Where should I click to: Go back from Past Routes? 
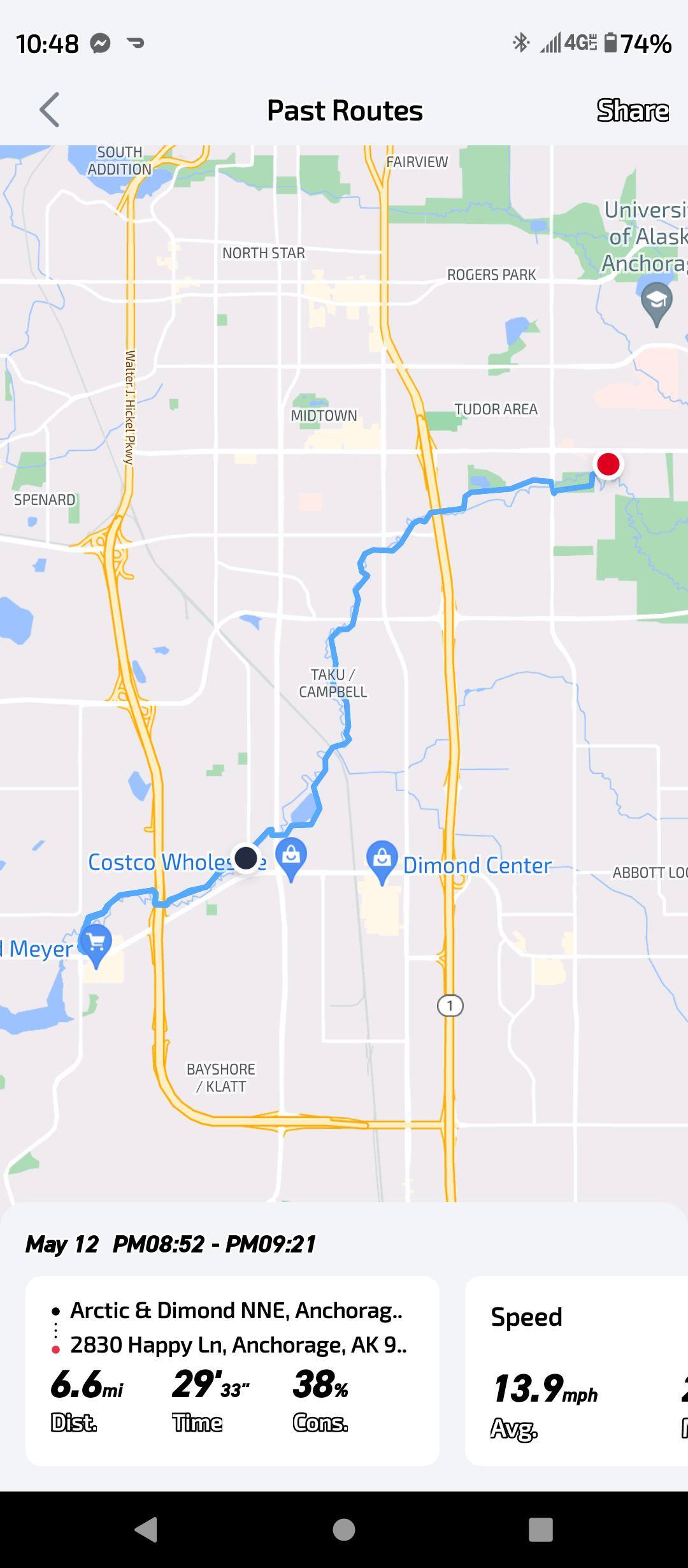point(50,110)
